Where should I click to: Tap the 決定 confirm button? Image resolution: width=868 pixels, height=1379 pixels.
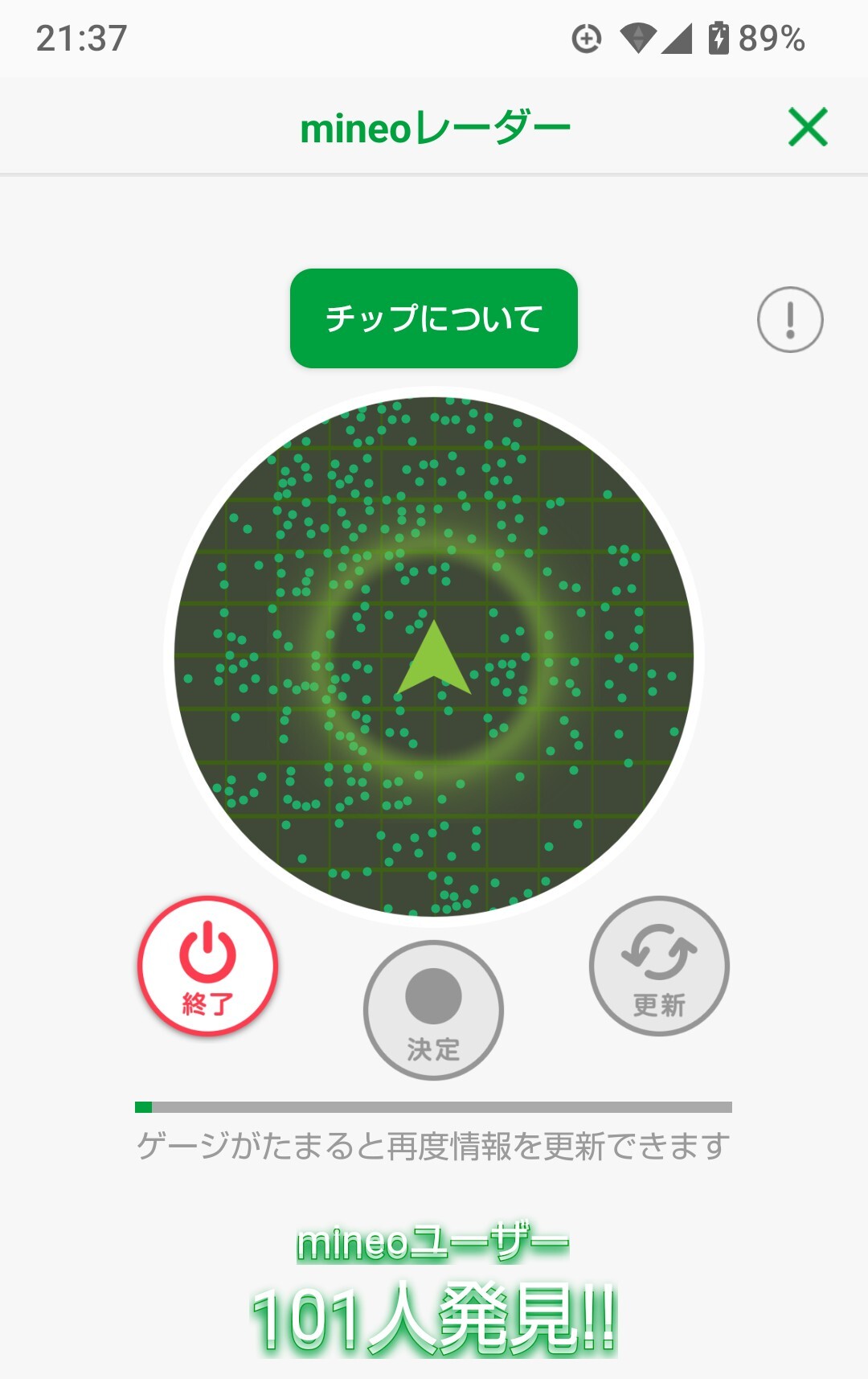pyautogui.click(x=433, y=1010)
